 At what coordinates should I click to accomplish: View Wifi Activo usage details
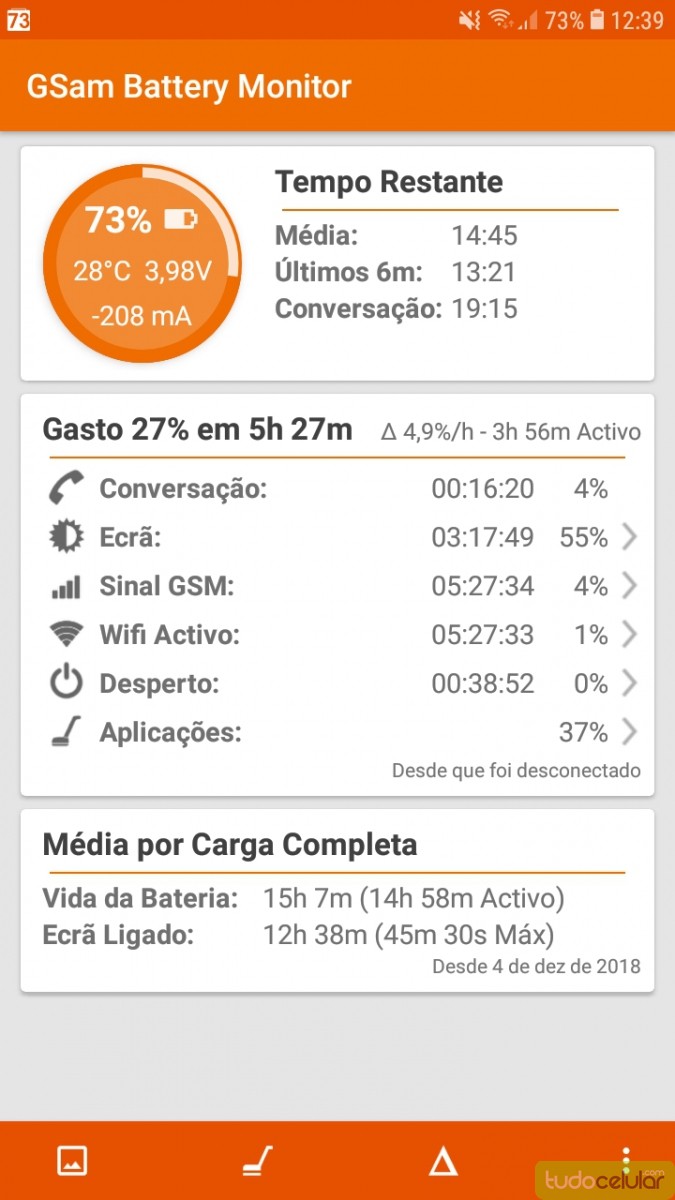340,634
